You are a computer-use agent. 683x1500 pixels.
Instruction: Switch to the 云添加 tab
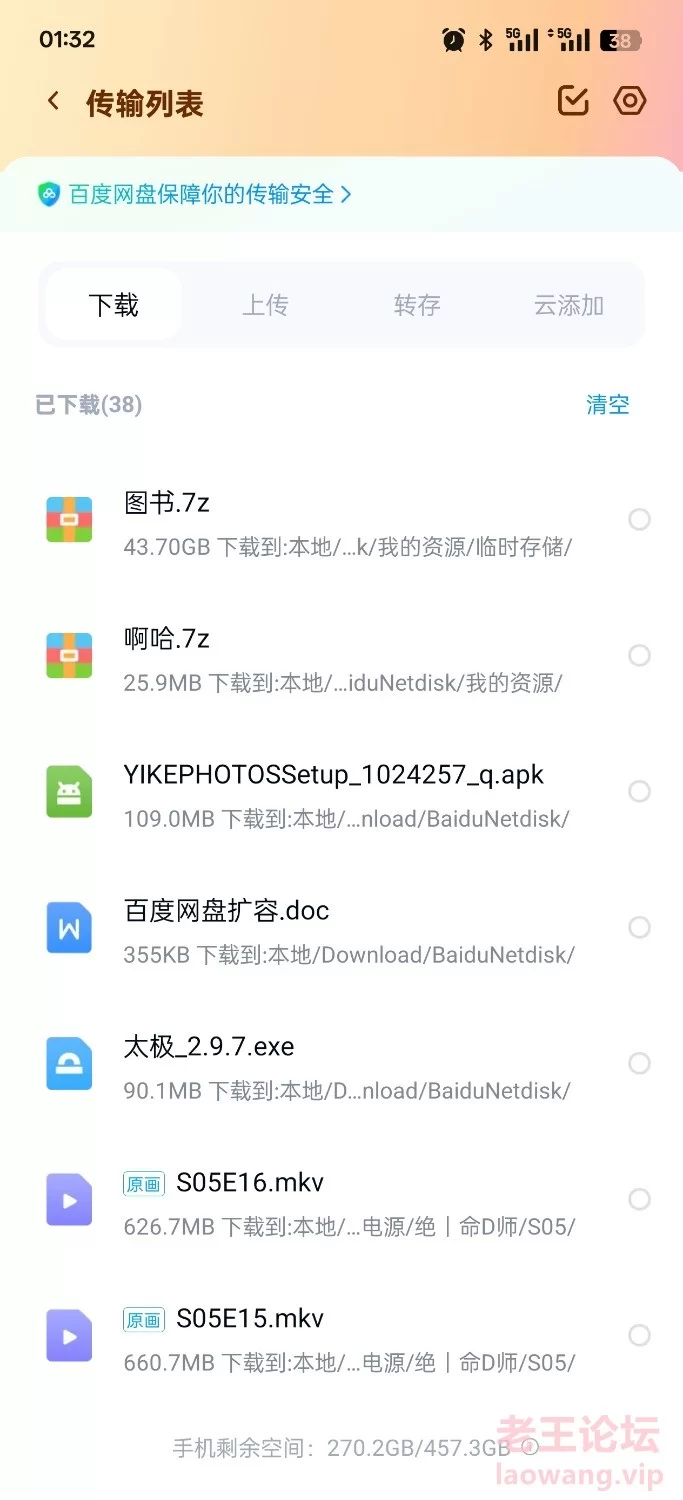point(568,305)
